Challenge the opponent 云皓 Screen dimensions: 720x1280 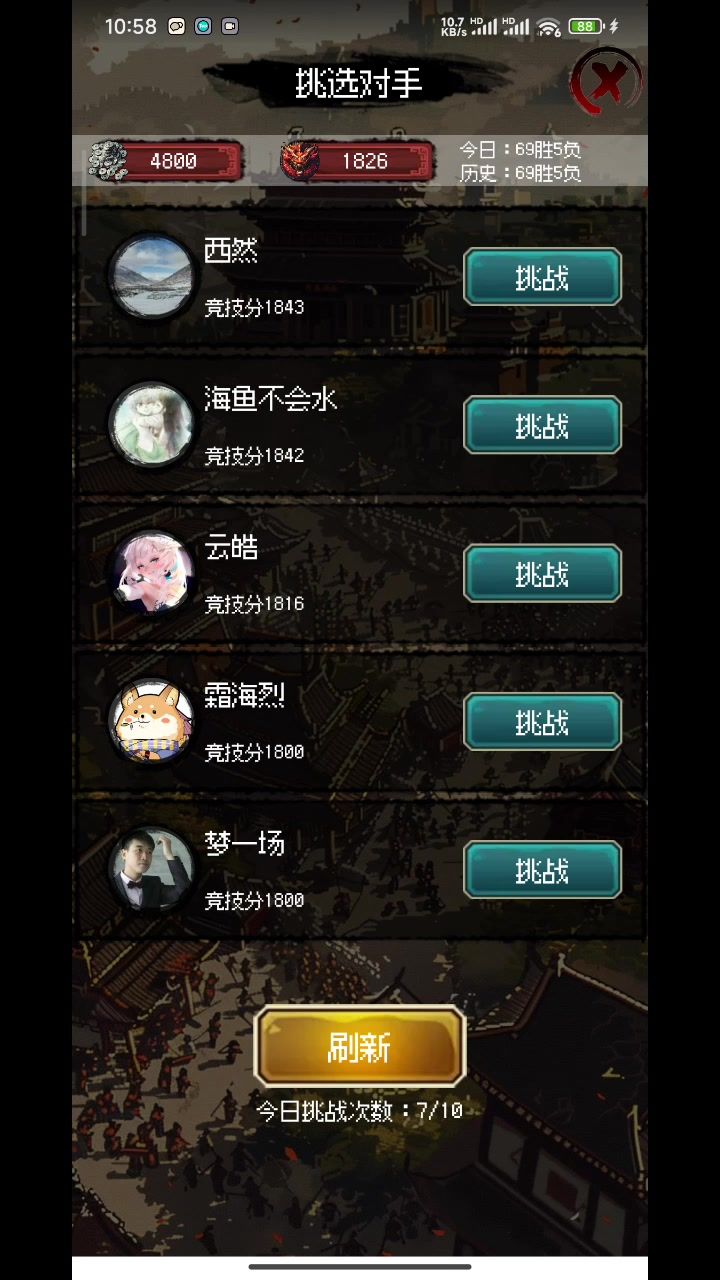click(542, 573)
